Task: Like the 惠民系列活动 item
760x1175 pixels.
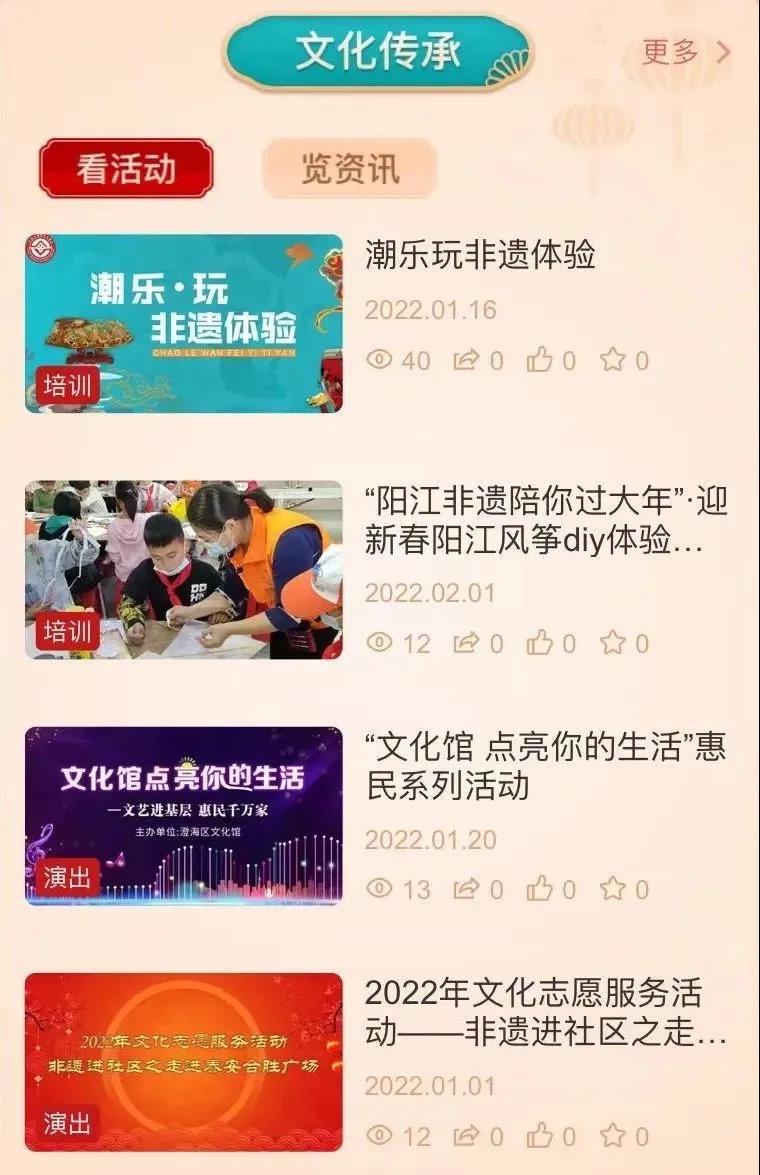Action: pos(540,888)
